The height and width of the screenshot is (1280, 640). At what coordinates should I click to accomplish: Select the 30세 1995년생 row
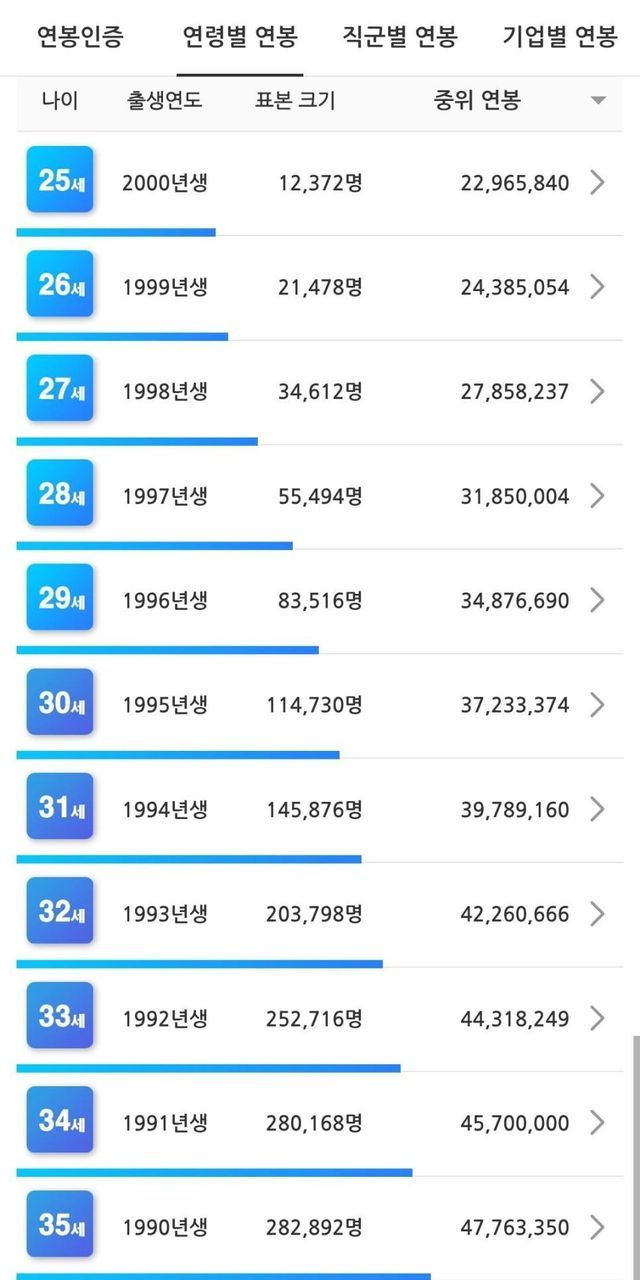click(x=320, y=705)
